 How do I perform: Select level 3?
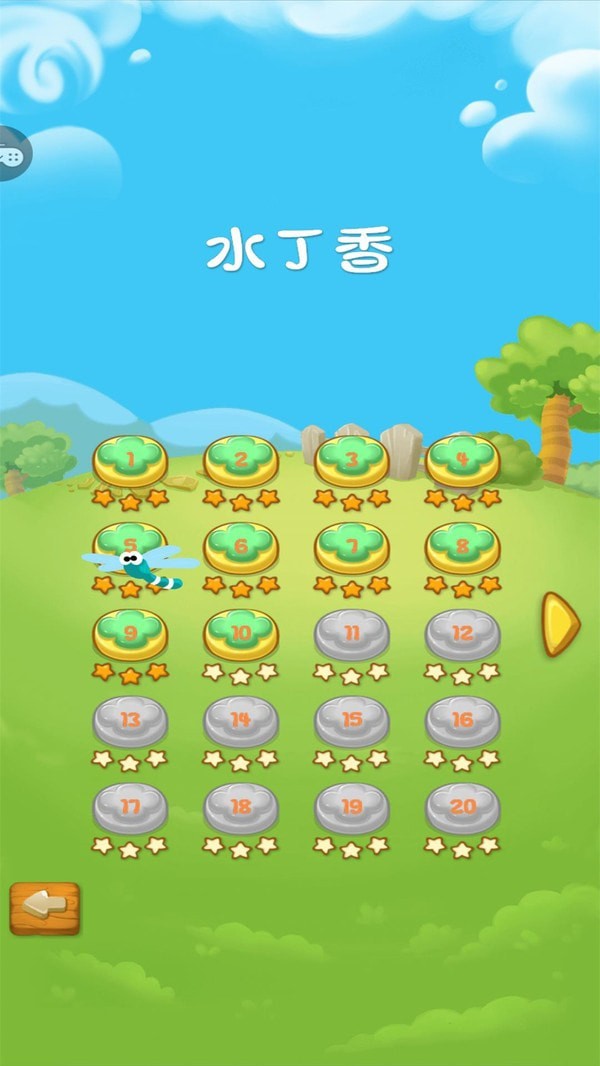click(352, 461)
